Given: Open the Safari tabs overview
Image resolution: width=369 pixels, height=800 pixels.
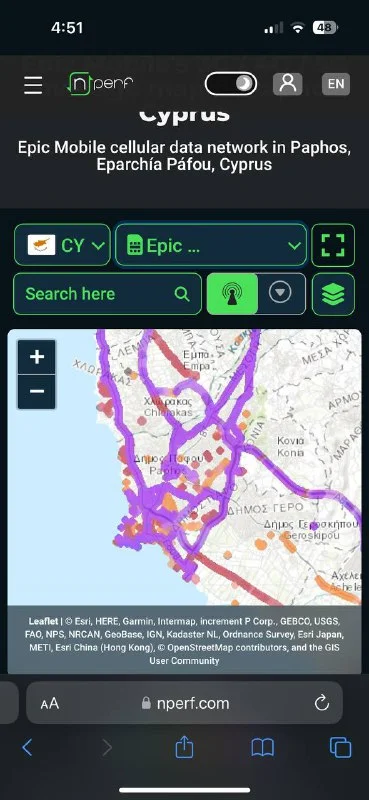Looking at the screenshot, I should coord(340,748).
